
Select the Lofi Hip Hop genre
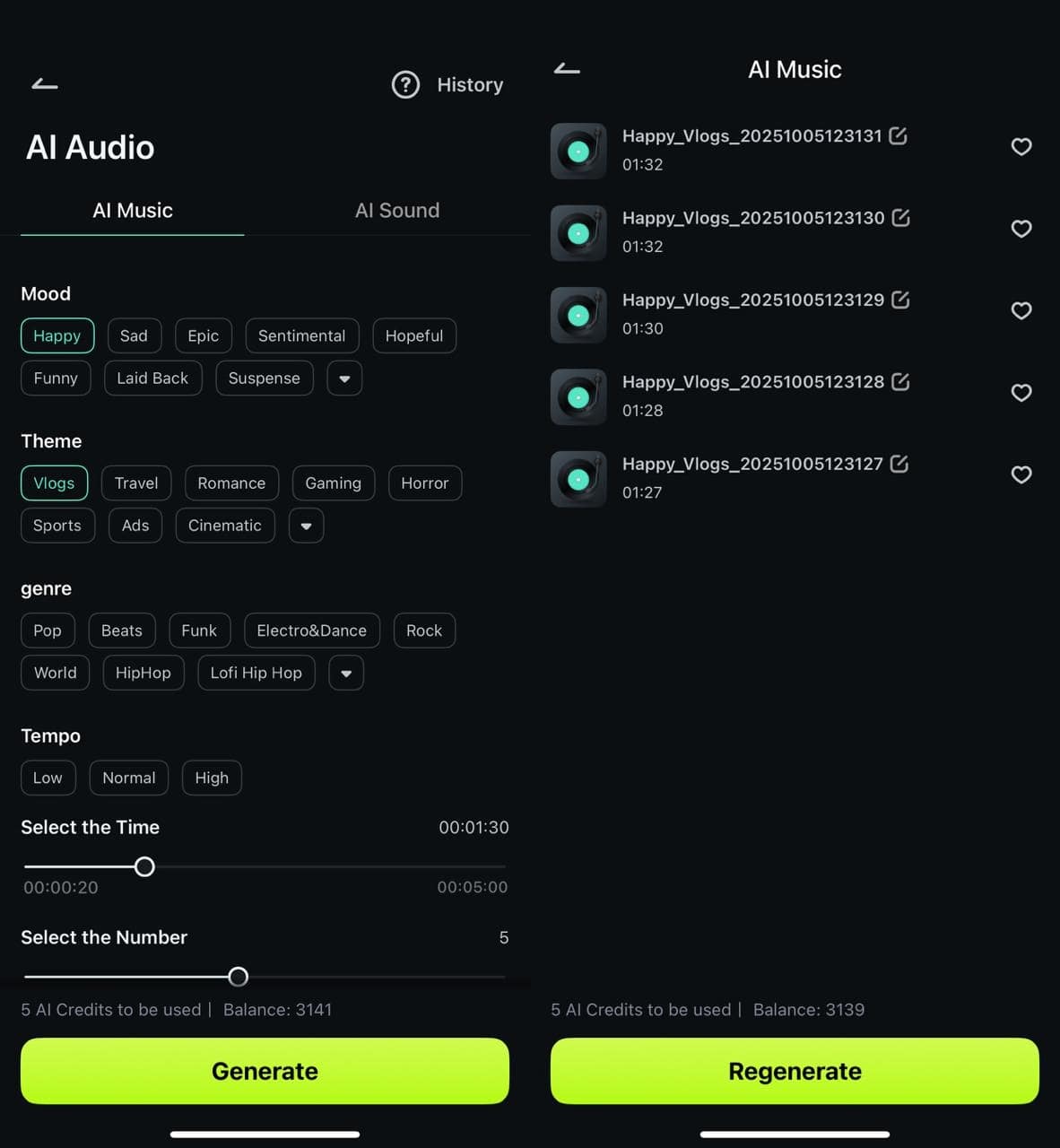pyautogui.click(x=256, y=673)
